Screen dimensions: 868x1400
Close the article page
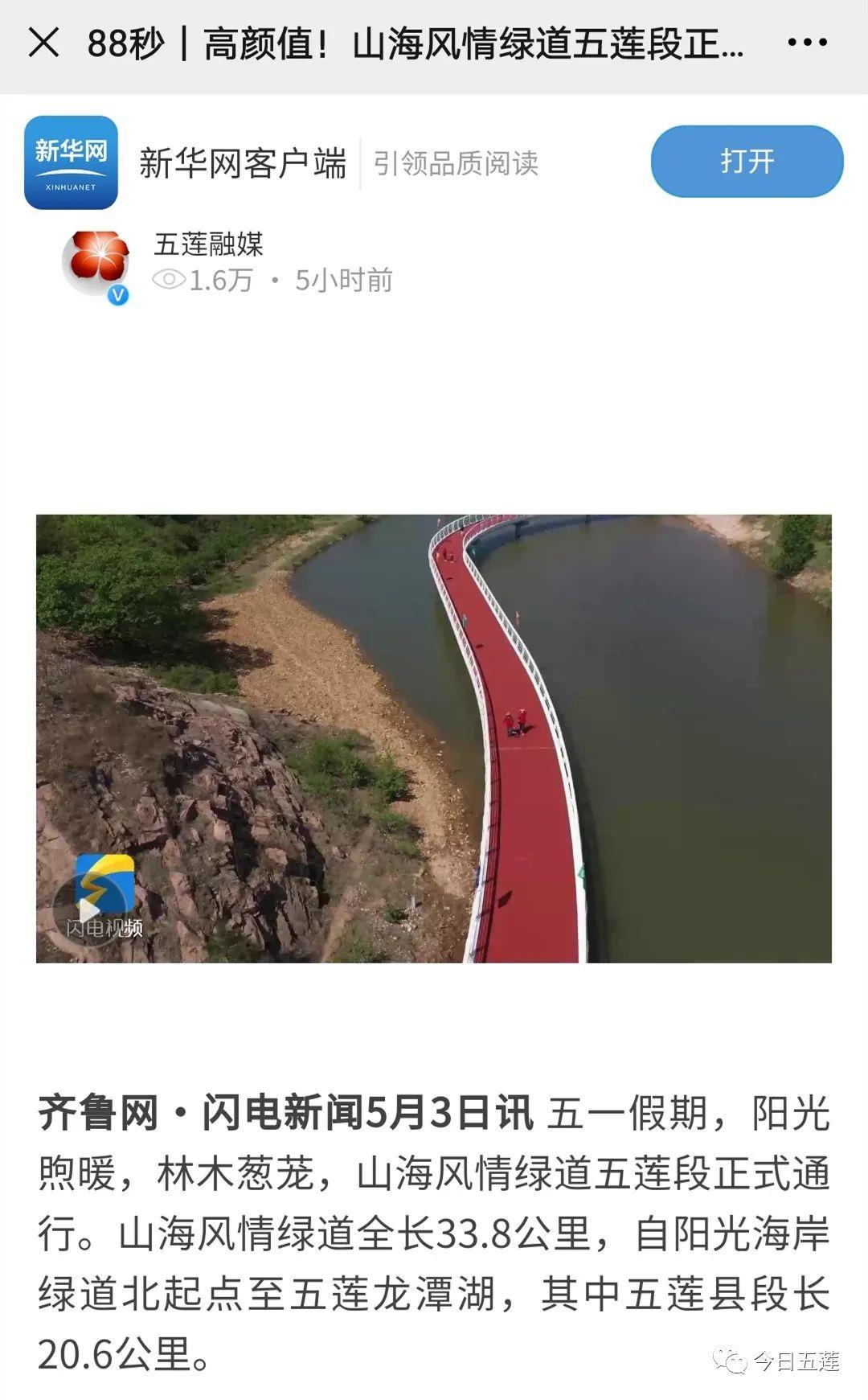pos(44,43)
